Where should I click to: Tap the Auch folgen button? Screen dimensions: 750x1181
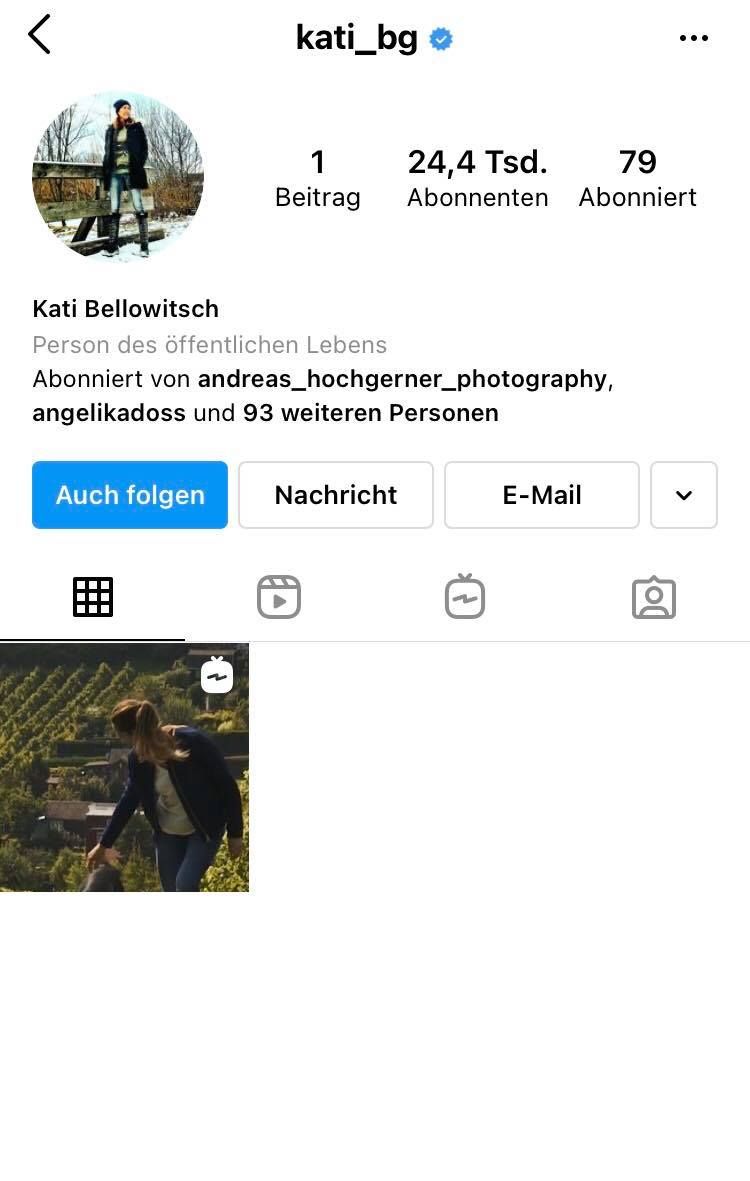click(x=130, y=495)
